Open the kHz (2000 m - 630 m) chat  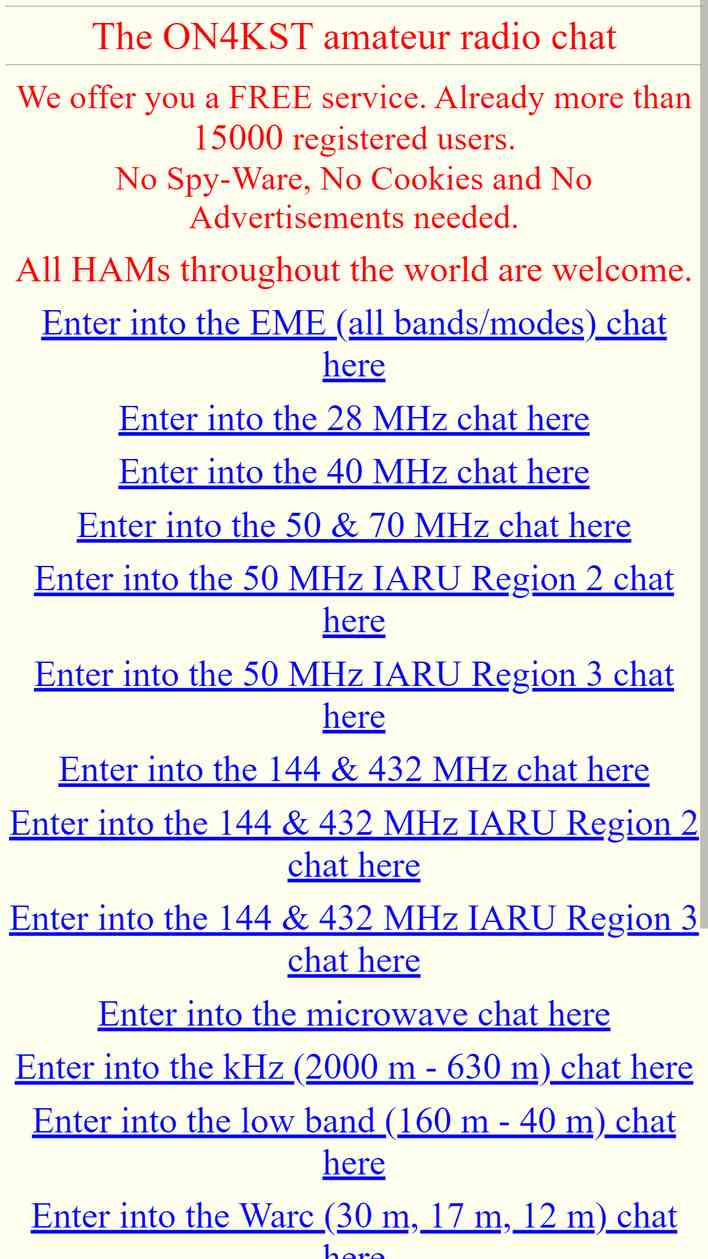[x=354, y=1068]
